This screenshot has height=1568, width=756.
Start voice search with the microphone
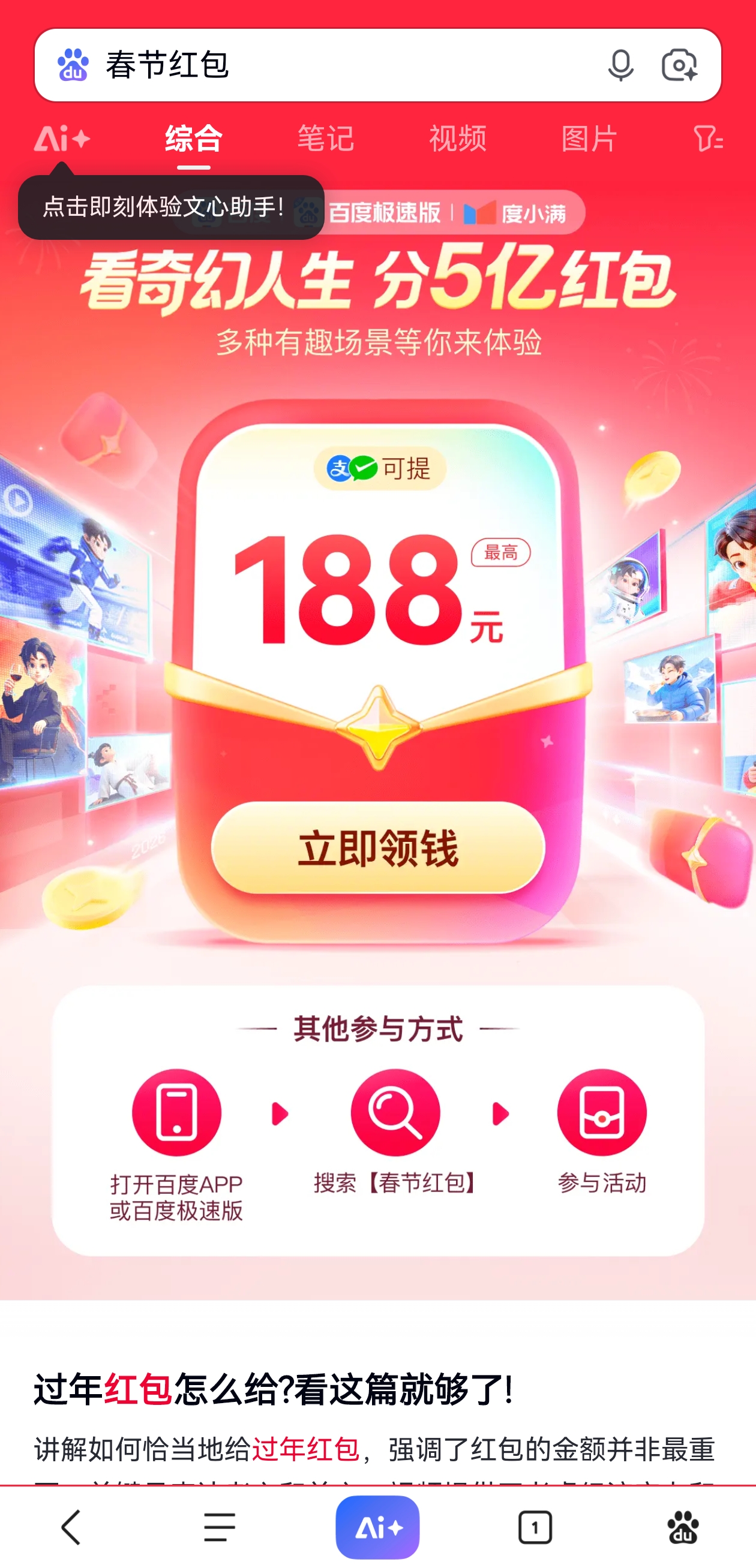click(x=620, y=65)
